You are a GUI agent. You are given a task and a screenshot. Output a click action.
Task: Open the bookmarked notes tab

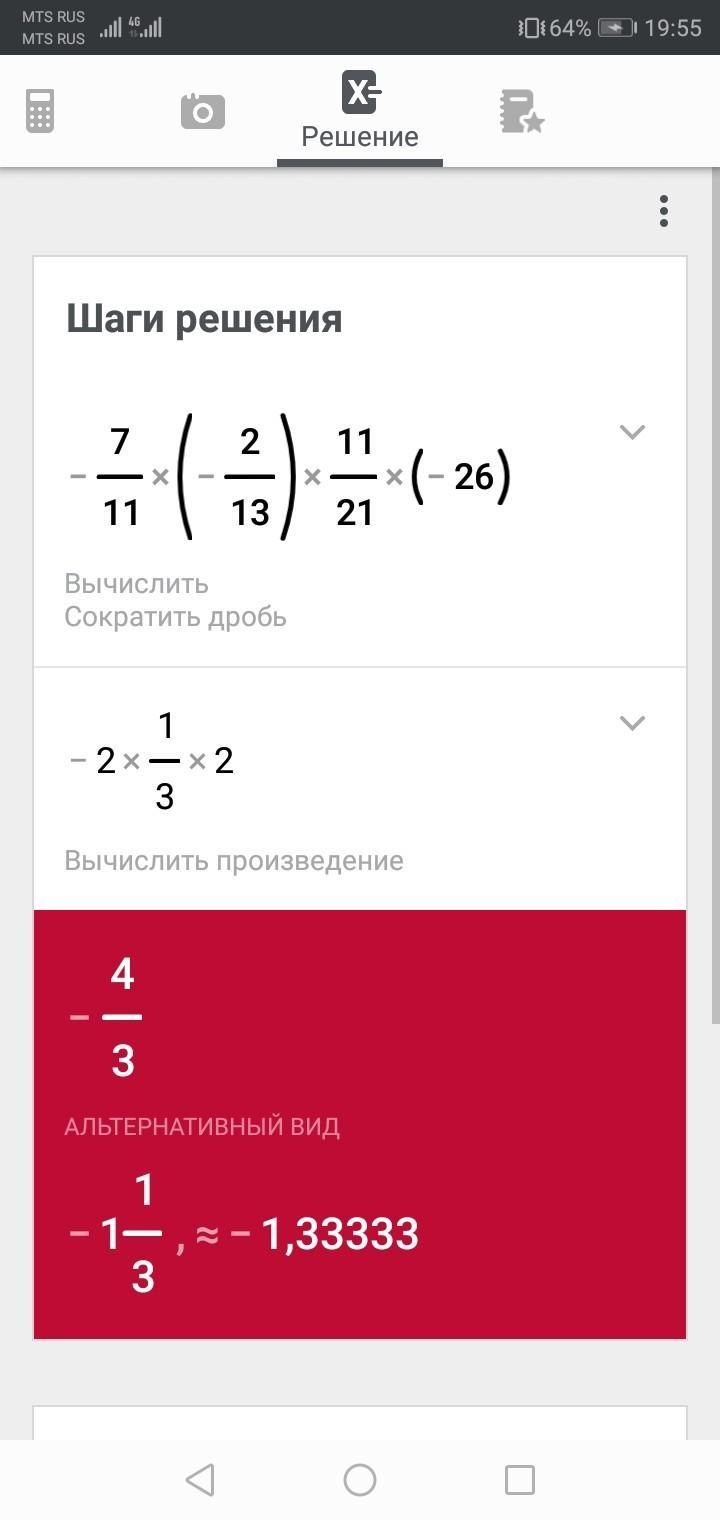click(x=521, y=111)
